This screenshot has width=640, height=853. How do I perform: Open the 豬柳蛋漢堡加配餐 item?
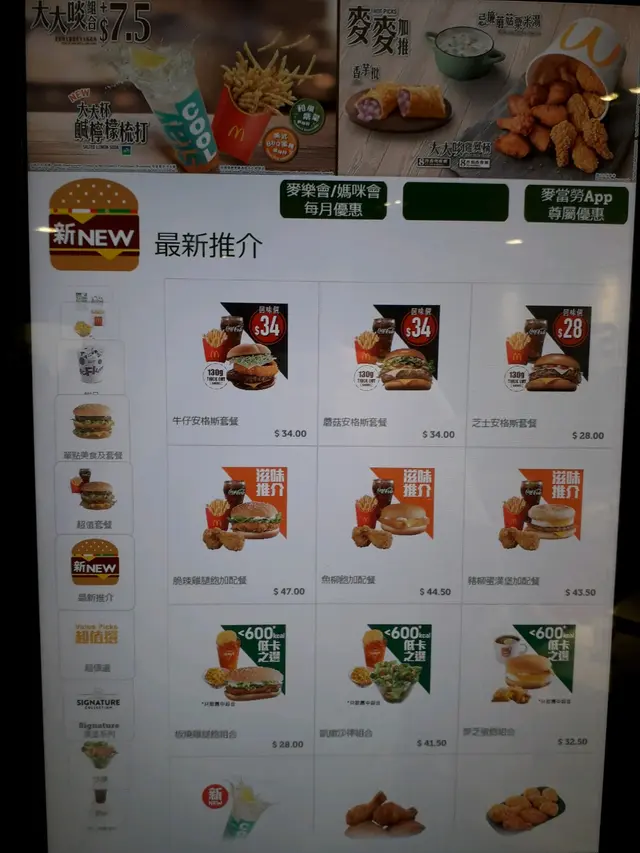point(540,523)
